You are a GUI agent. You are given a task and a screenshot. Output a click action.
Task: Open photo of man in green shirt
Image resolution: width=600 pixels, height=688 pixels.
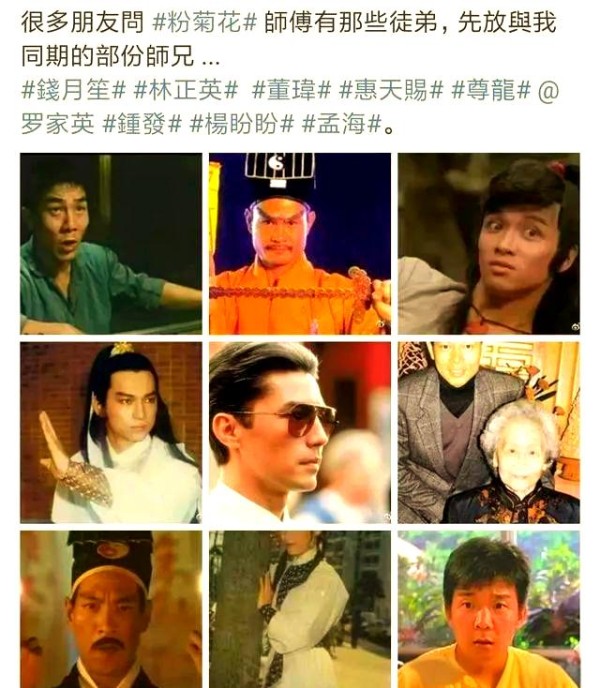pos(110,243)
